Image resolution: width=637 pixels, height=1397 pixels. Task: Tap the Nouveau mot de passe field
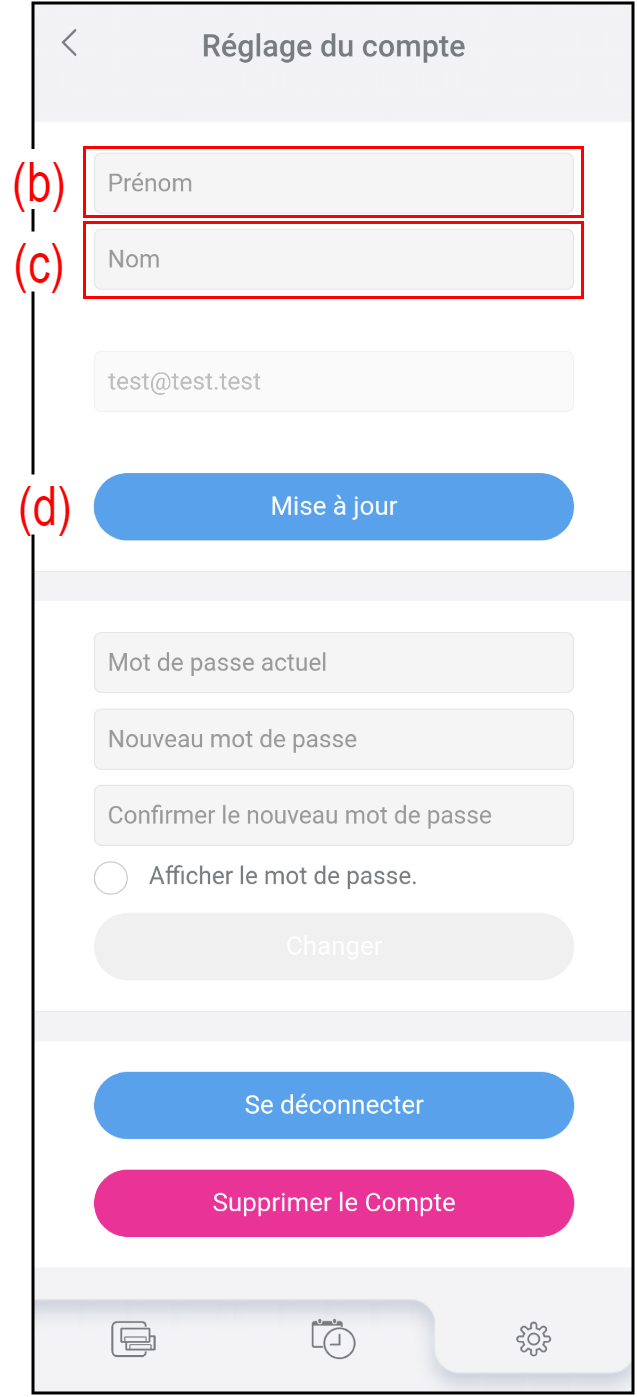click(333, 739)
